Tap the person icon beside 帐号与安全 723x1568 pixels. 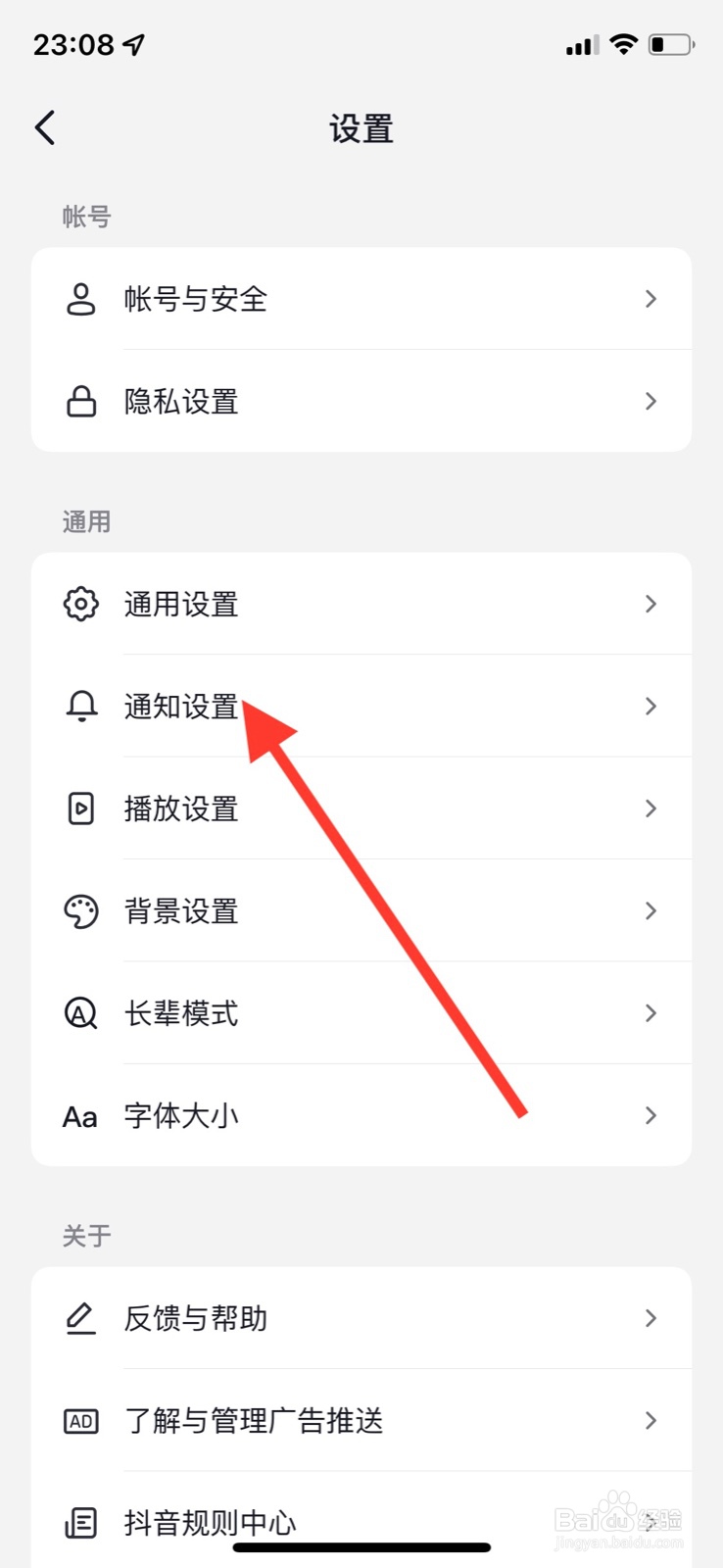80,299
